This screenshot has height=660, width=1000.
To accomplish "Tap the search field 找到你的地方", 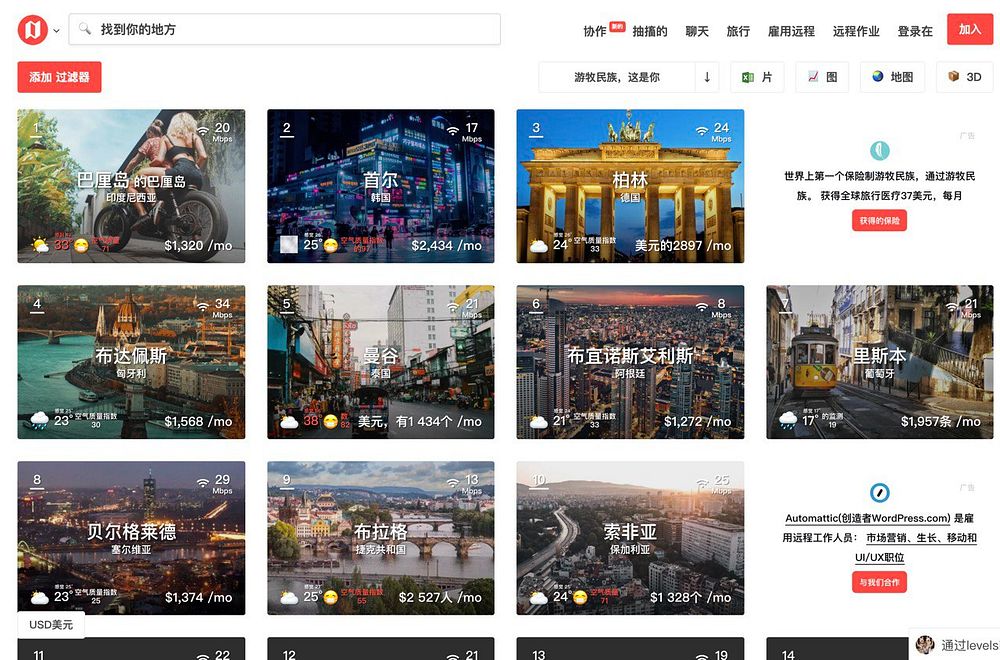I will (290, 30).
